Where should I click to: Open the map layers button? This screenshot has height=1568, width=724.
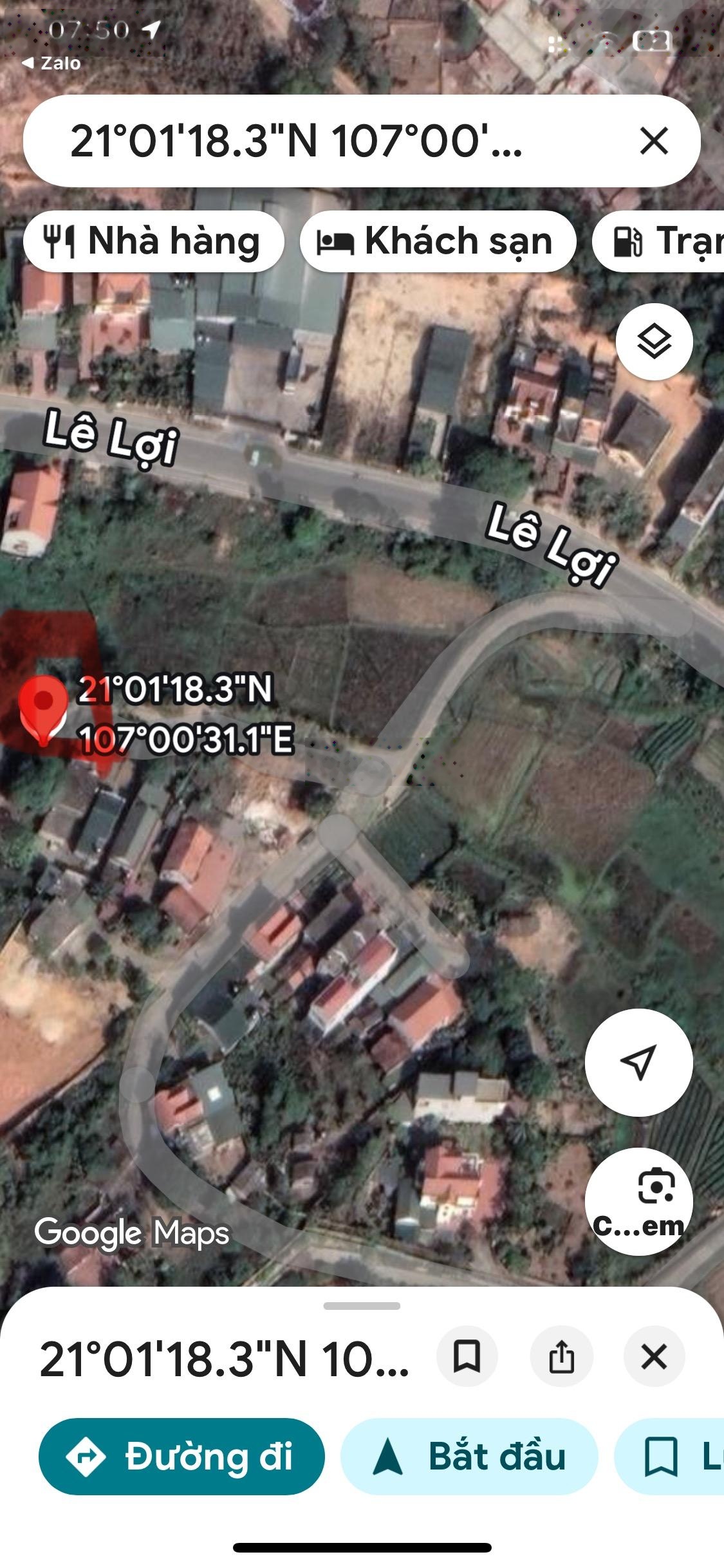tap(654, 341)
